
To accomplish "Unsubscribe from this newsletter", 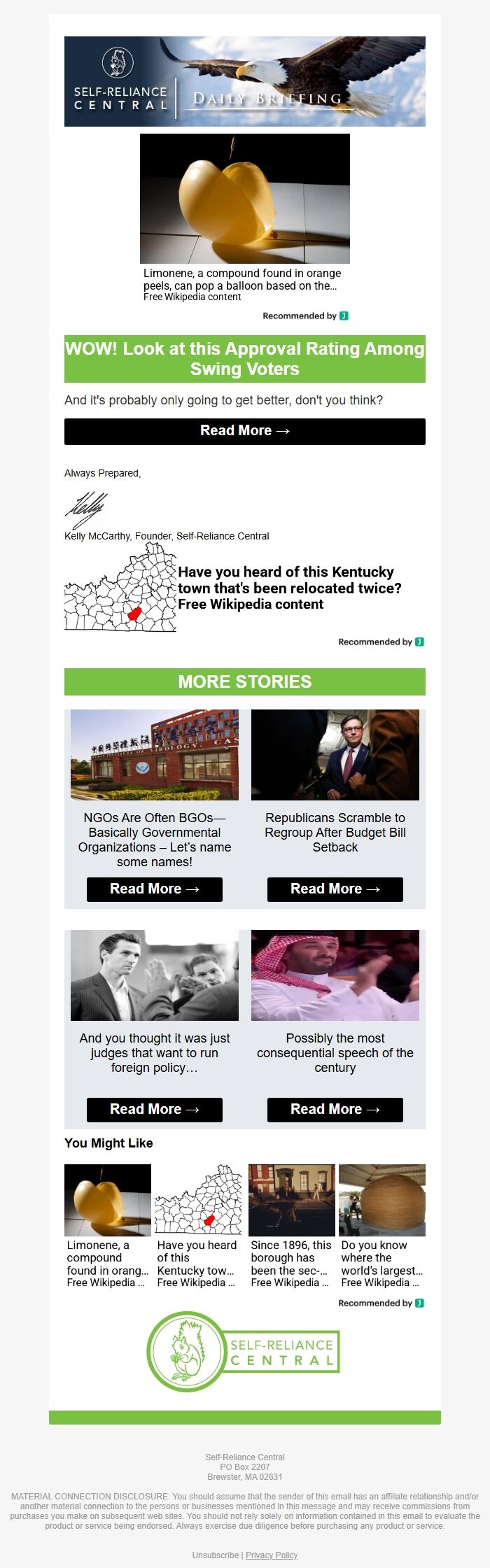I will (x=215, y=1555).
